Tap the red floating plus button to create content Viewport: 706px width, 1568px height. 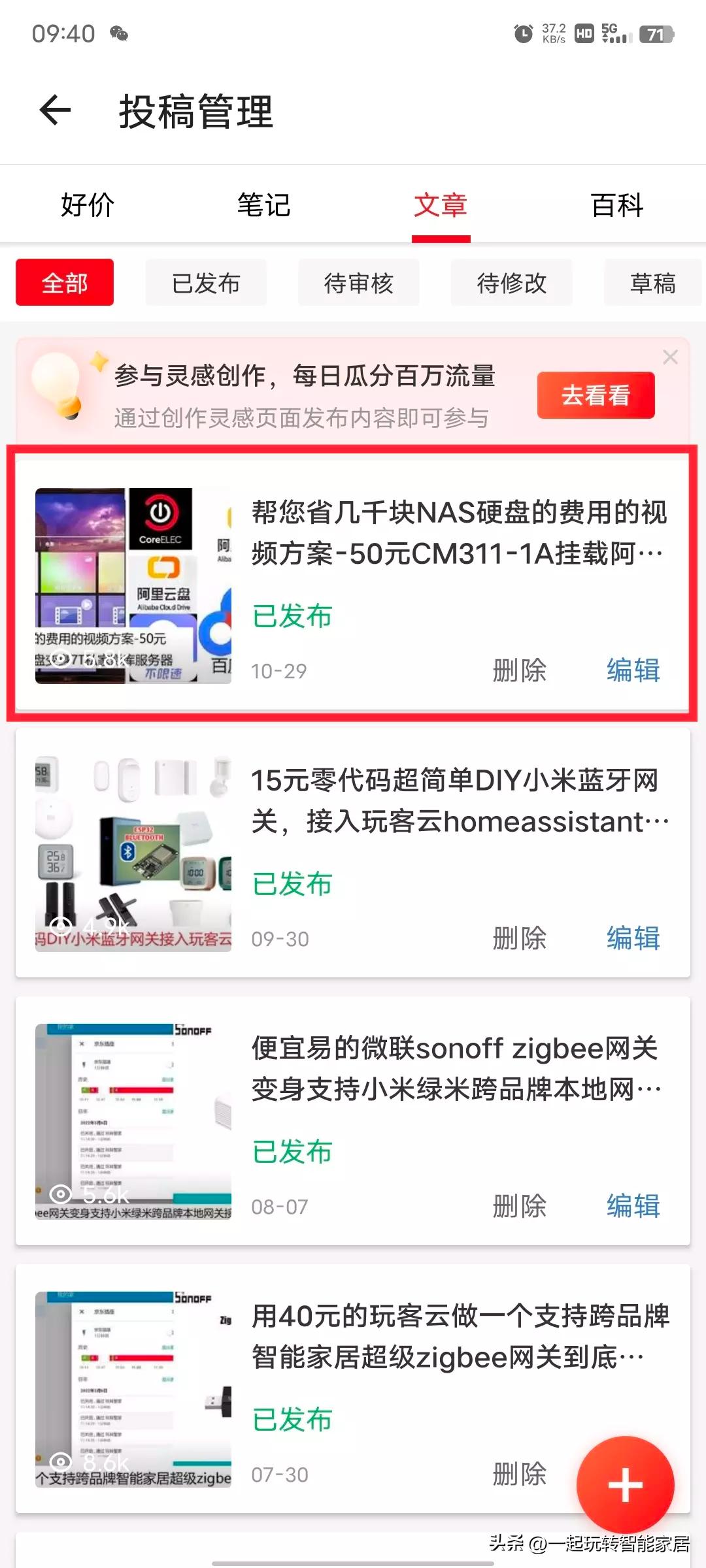click(626, 1484)
